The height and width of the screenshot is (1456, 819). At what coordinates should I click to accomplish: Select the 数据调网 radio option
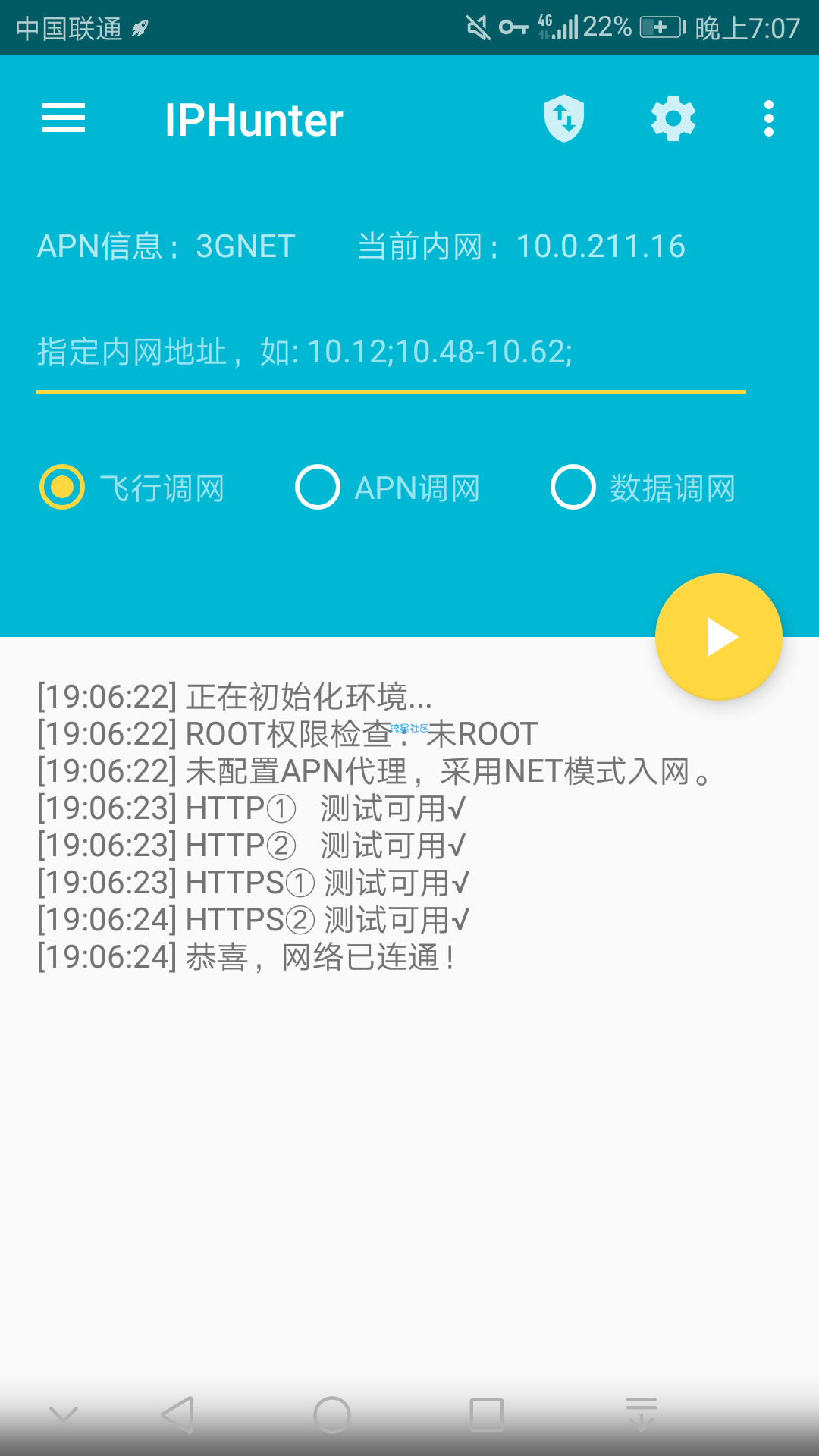tap(573, 487)
